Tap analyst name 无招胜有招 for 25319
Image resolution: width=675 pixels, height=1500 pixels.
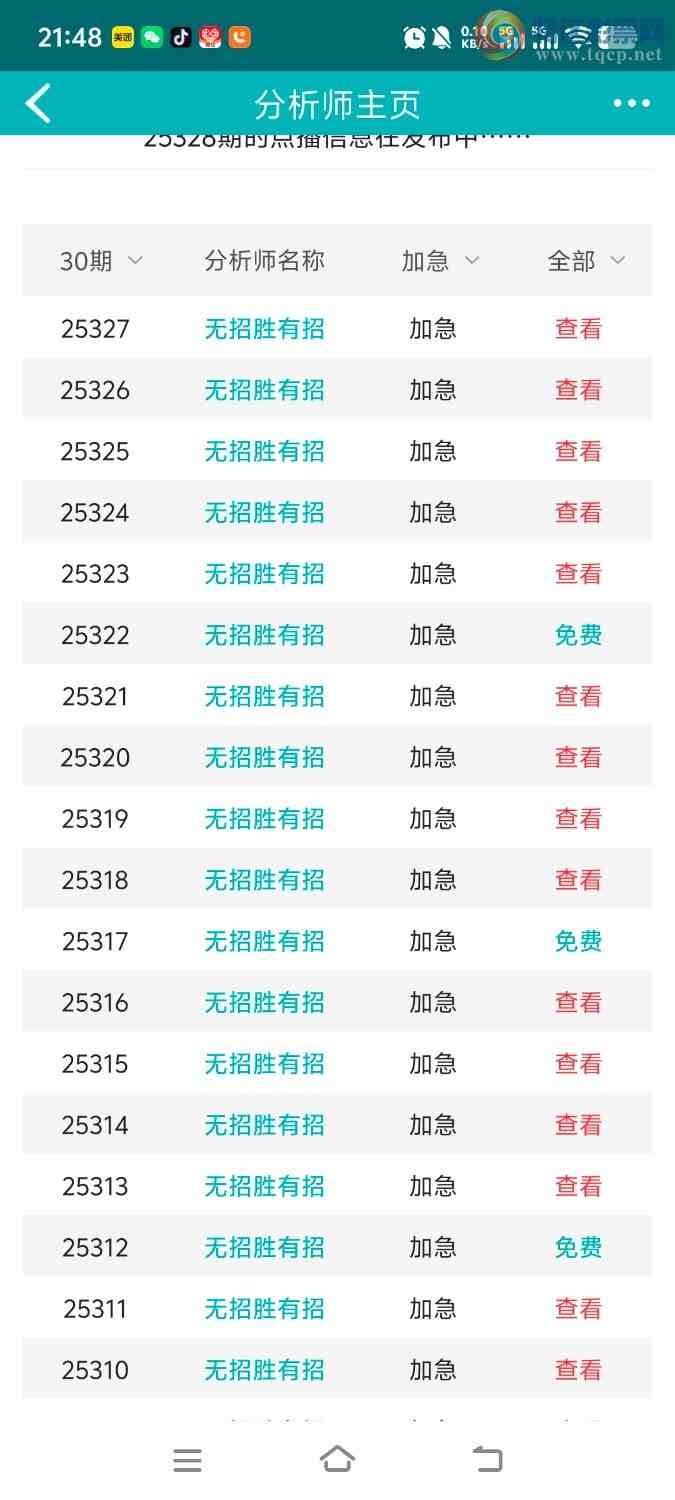click(x=264, y=819)
